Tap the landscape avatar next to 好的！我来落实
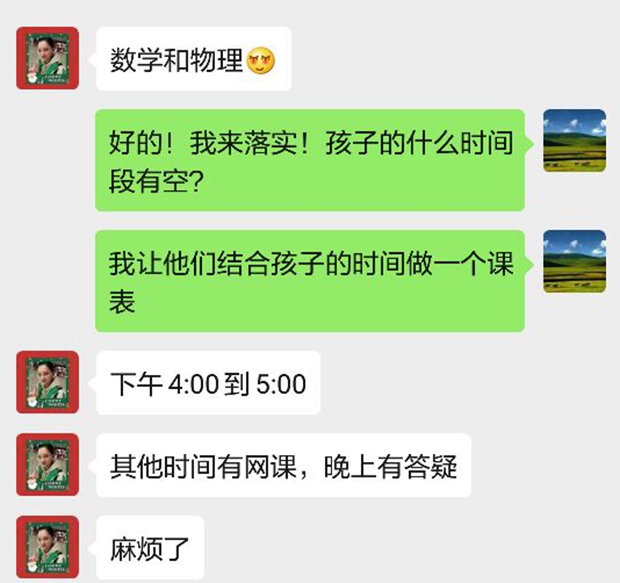 point(574,141)
